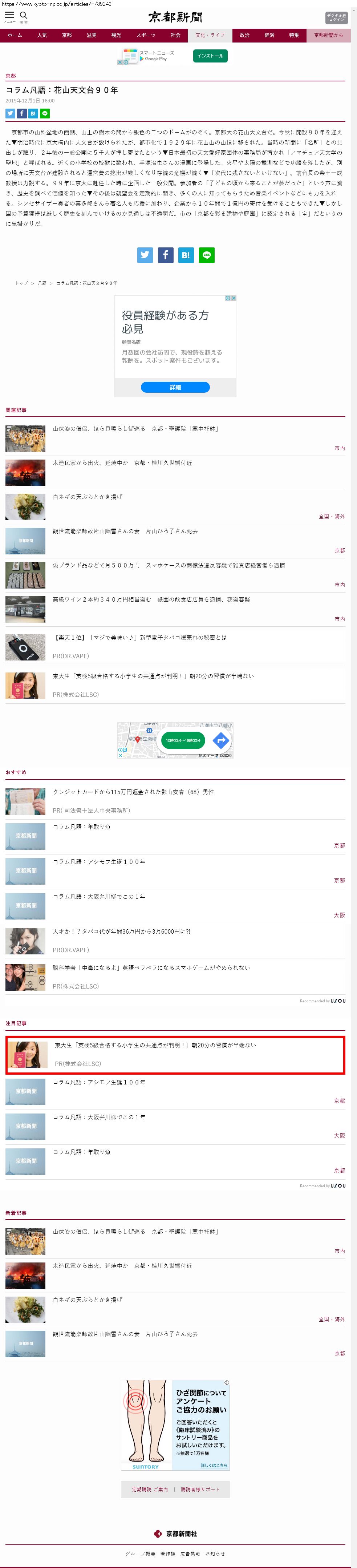Open the グループ概要 footer link

tap(141, 1553)
